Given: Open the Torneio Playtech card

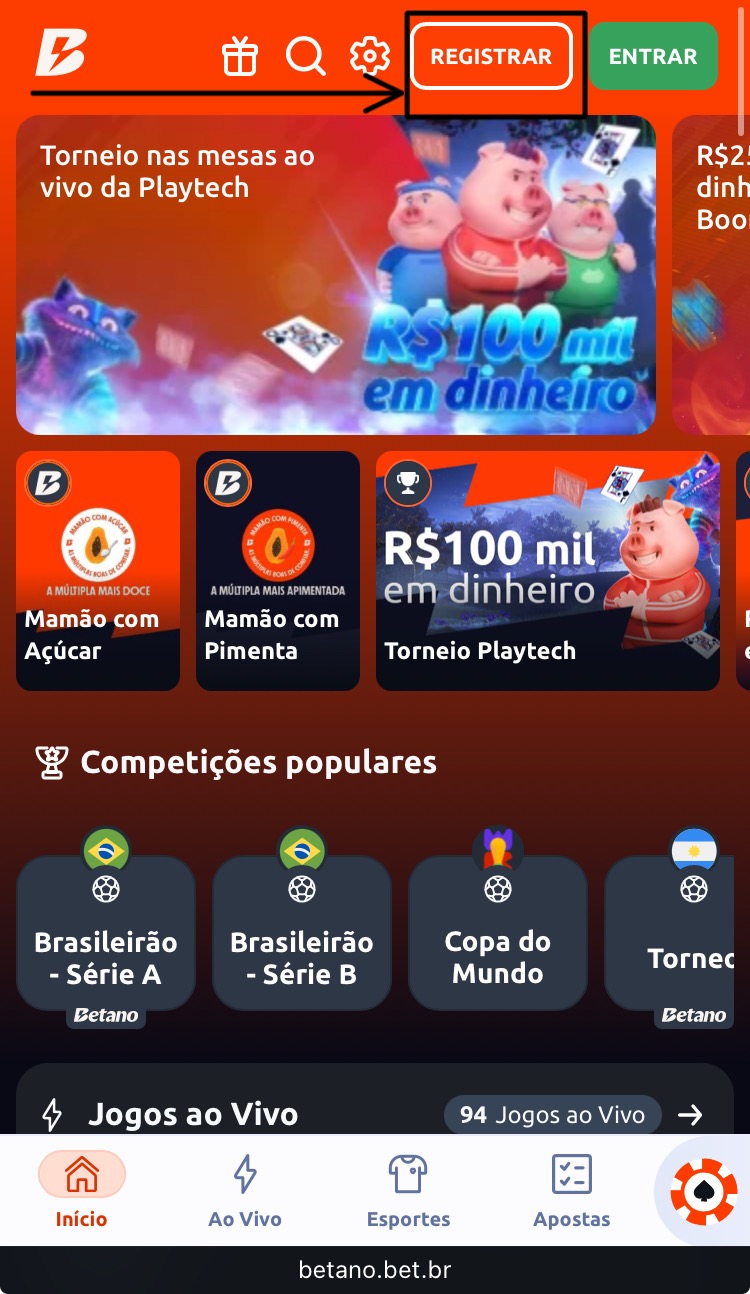Looking at the screenshot, I should (x=548, y=570).
